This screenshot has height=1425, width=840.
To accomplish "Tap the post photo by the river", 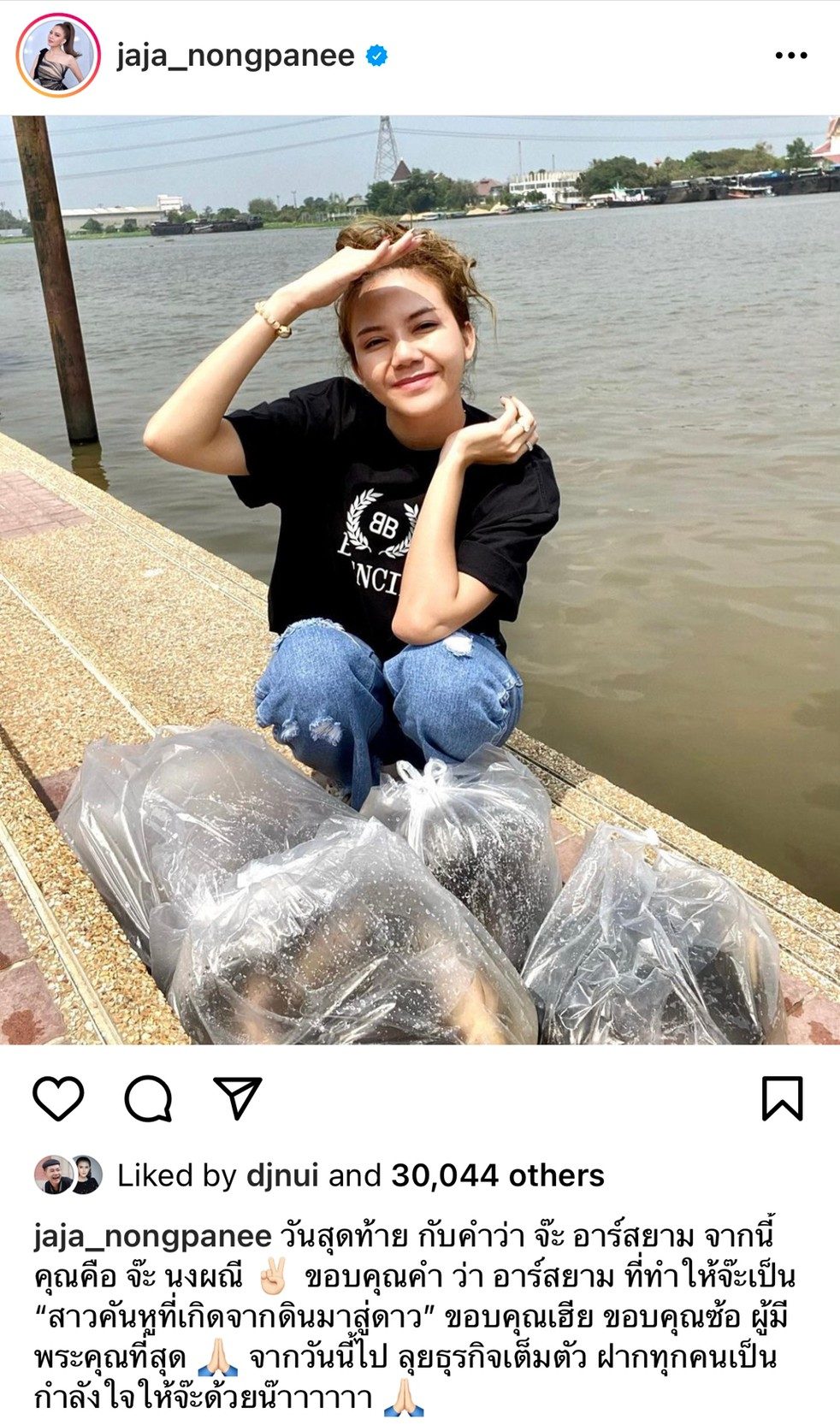I will pyautogui.click(x=419, y=580).
